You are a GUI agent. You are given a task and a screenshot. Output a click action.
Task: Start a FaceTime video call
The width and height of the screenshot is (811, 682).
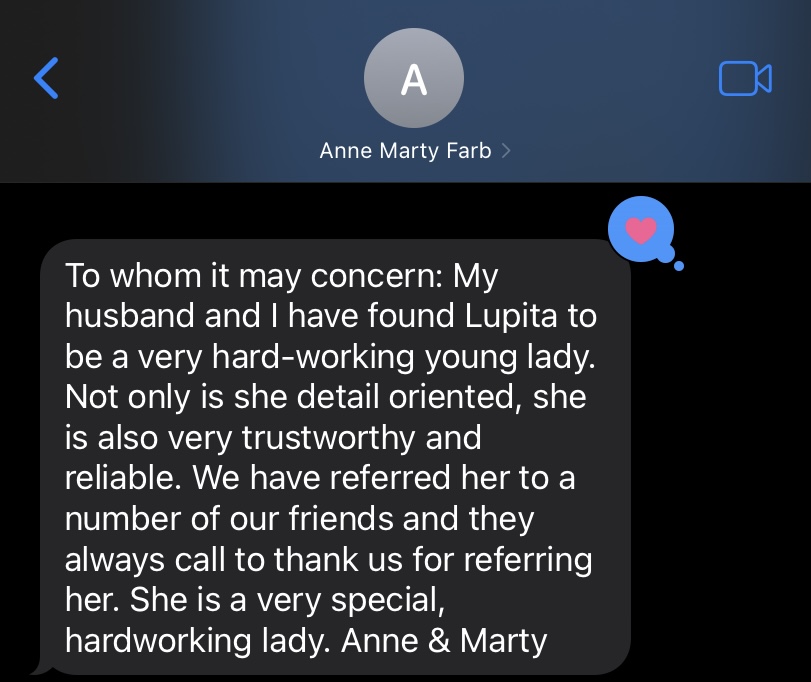coord(745,79)
